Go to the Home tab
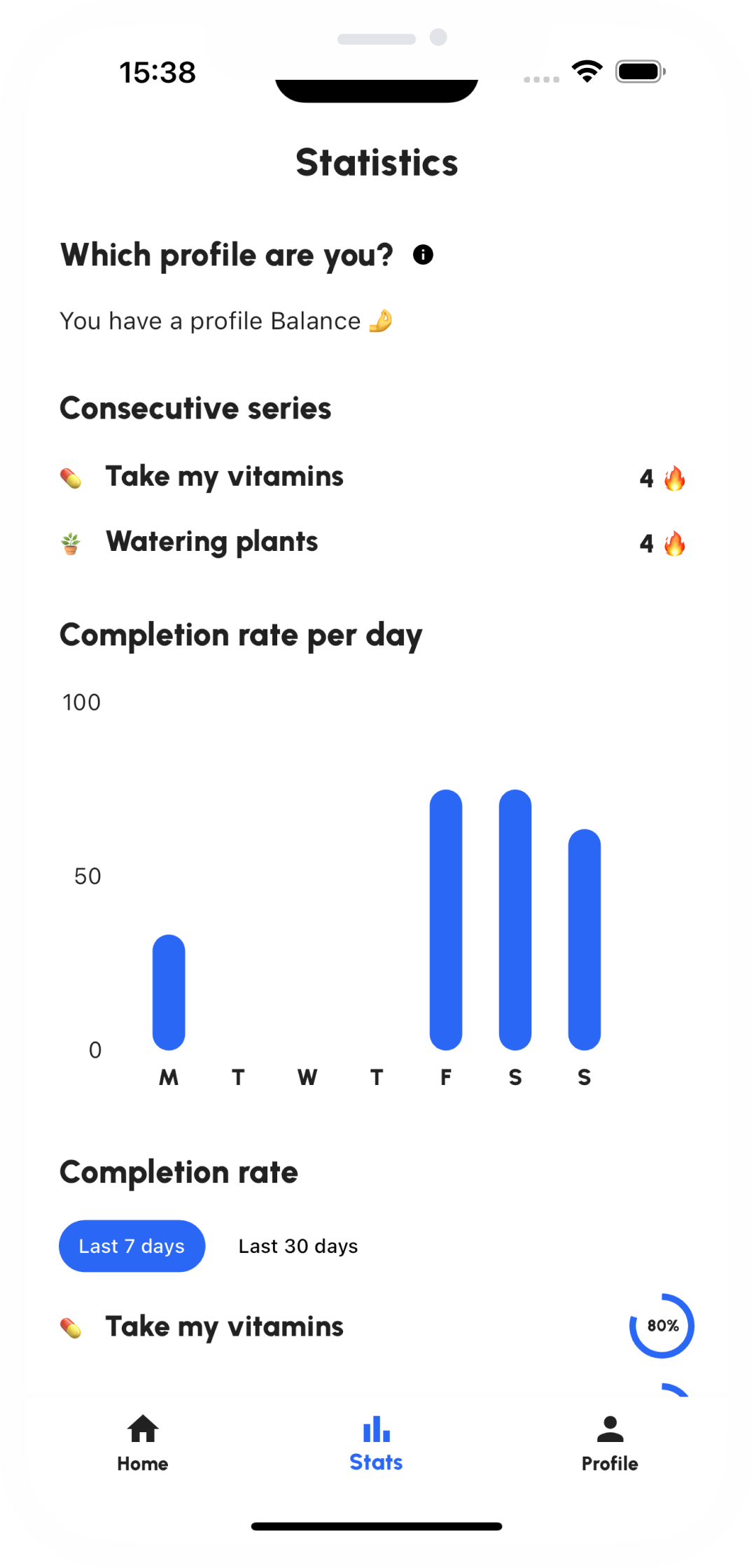This screenshot has height=1568, width=754. point(143,1443)
